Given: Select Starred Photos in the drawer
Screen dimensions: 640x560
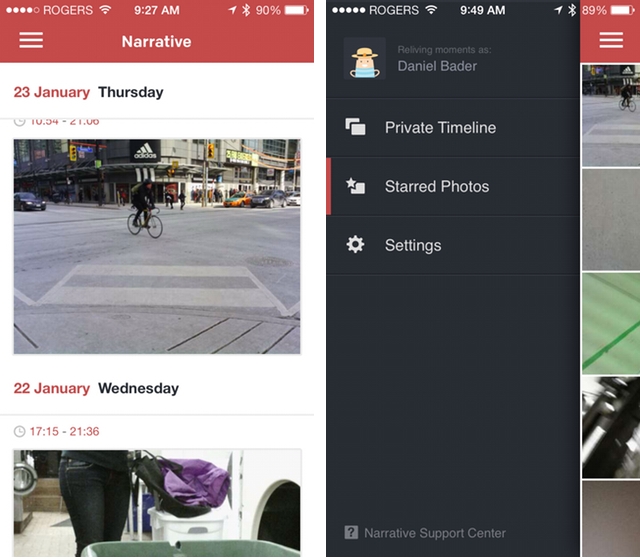Looking at the screenshot, I should [453, 187].
